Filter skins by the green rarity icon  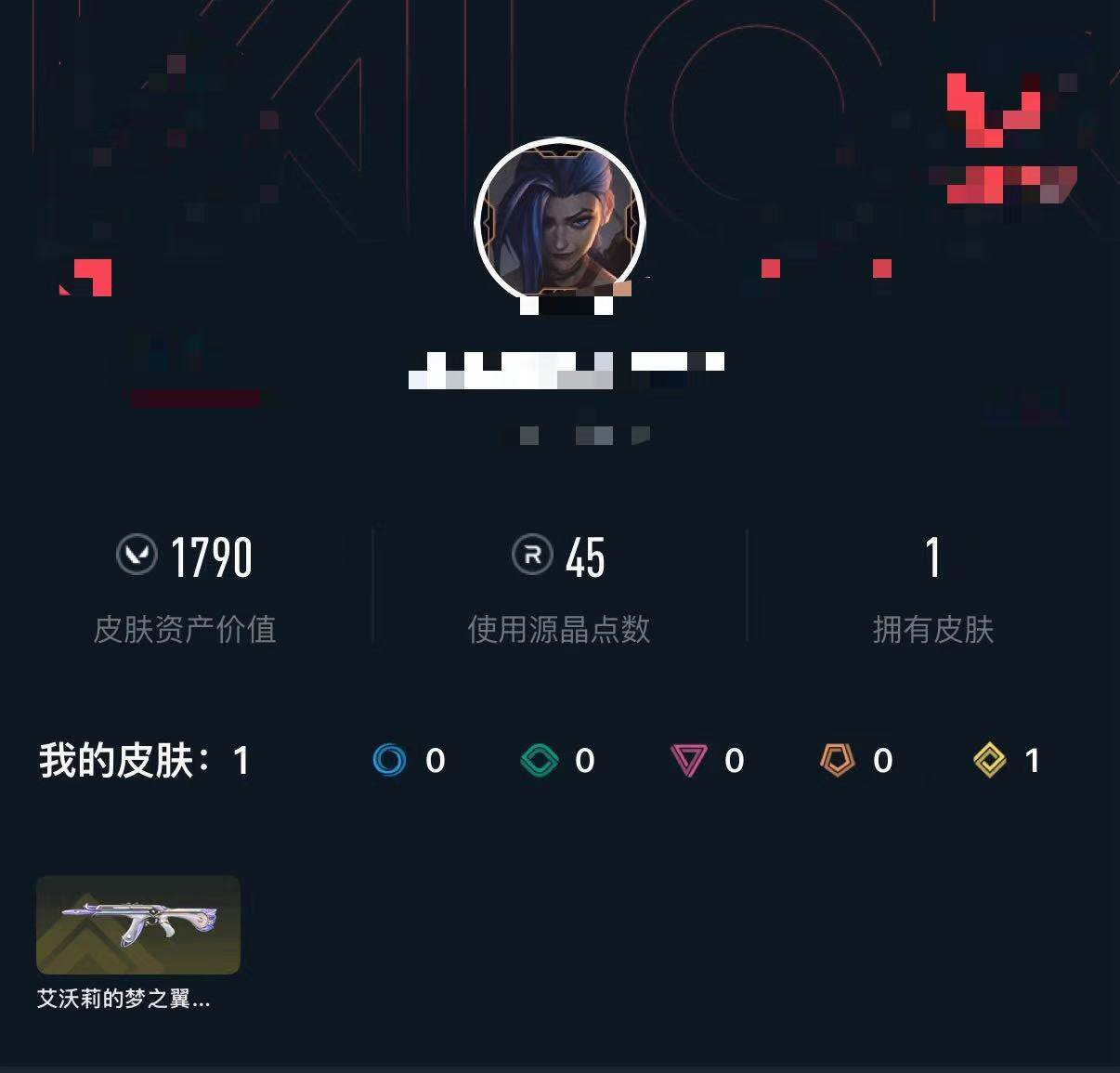pyautogui.click(x=540, y=760)
